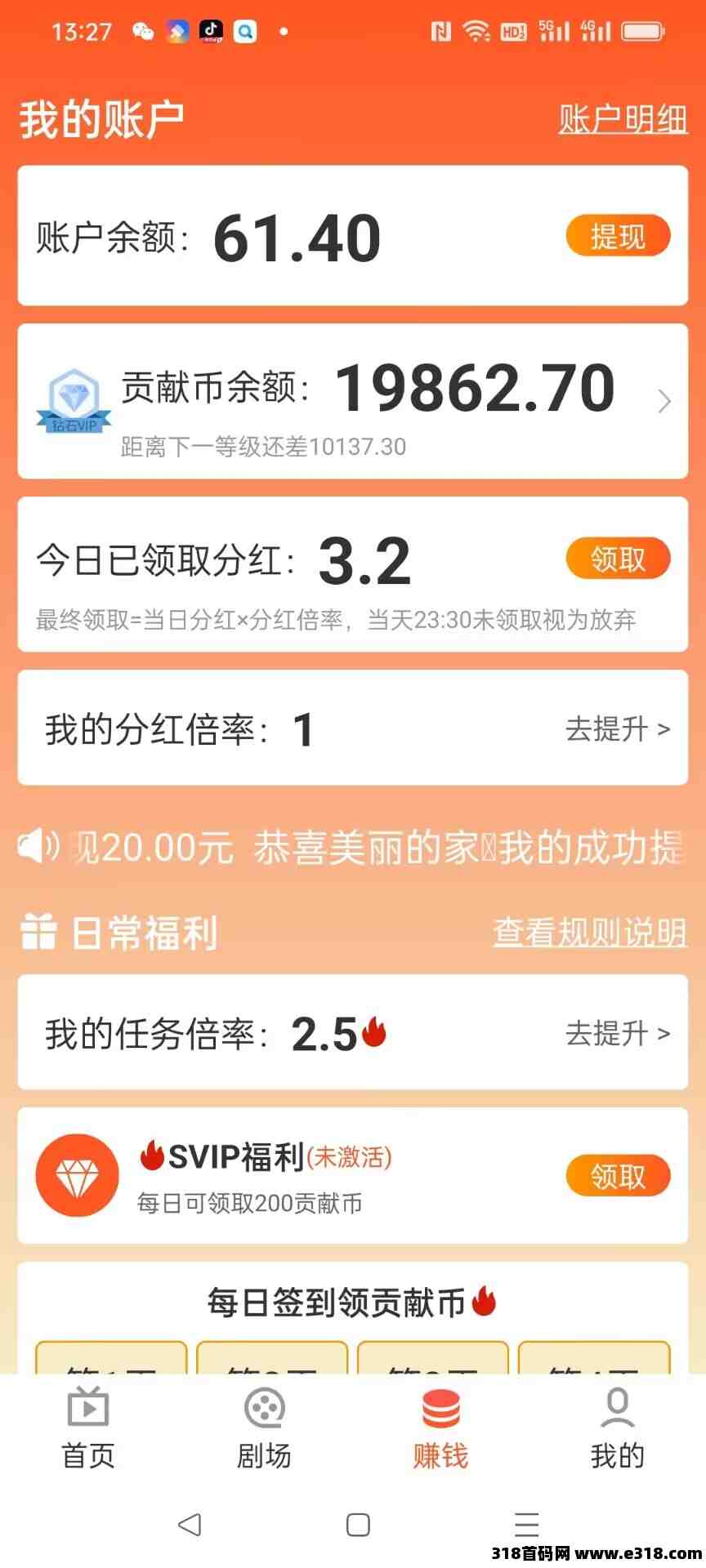Open the 账户明细 account details link
706x1568 pixels.
coord(623,118)
